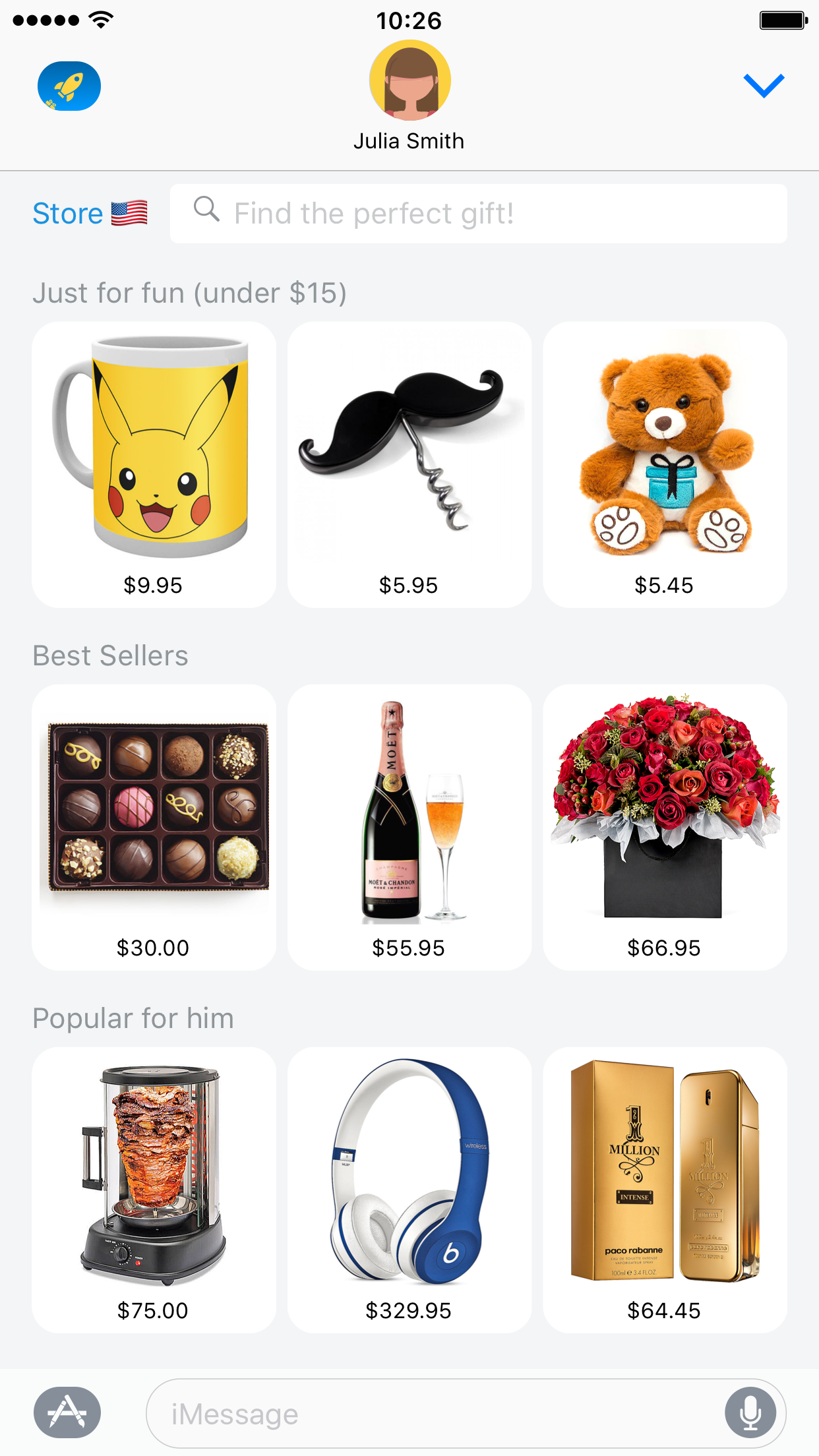Choose the Moet champagne at $55.95
Screen dimensions: 819x1456
click(x=409, y=824)
